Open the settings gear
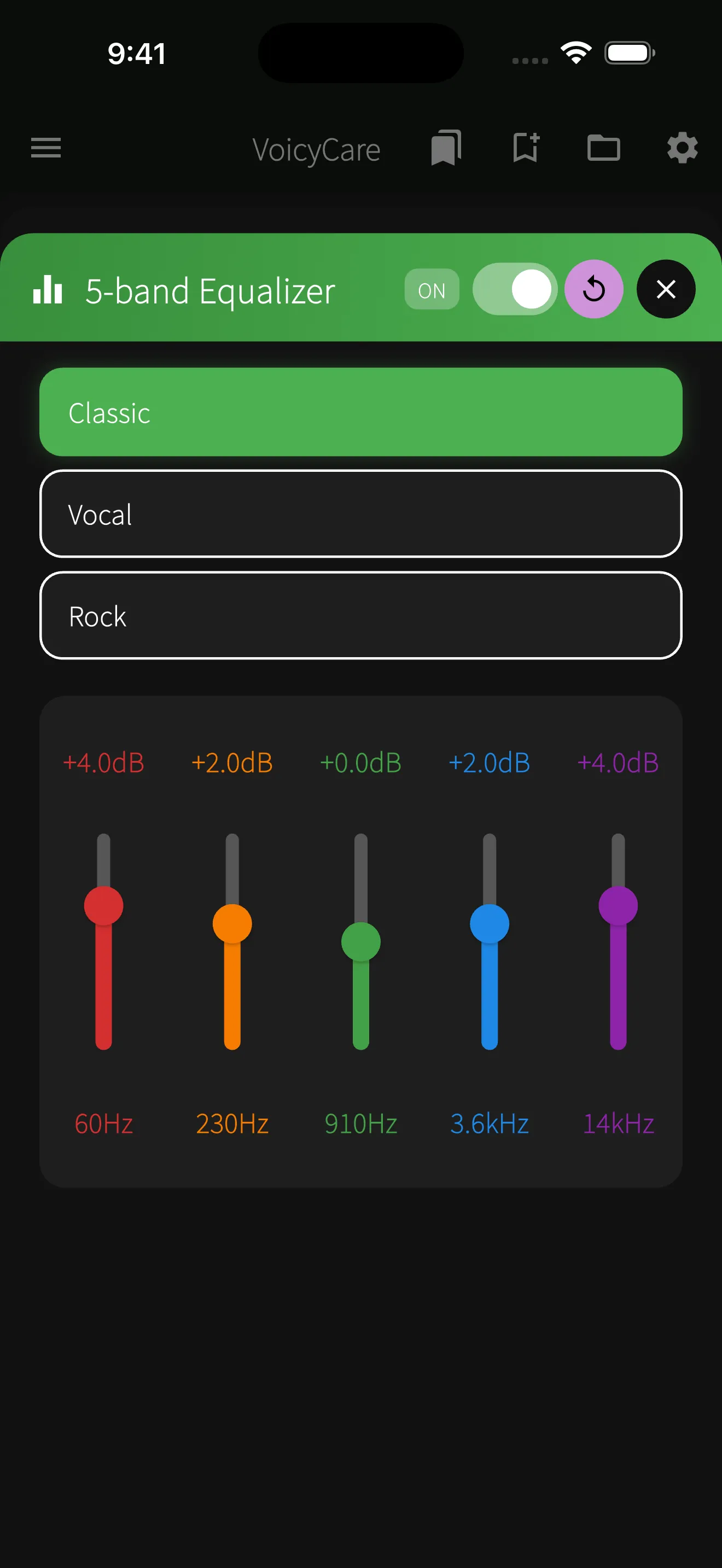 coord(683,149)
